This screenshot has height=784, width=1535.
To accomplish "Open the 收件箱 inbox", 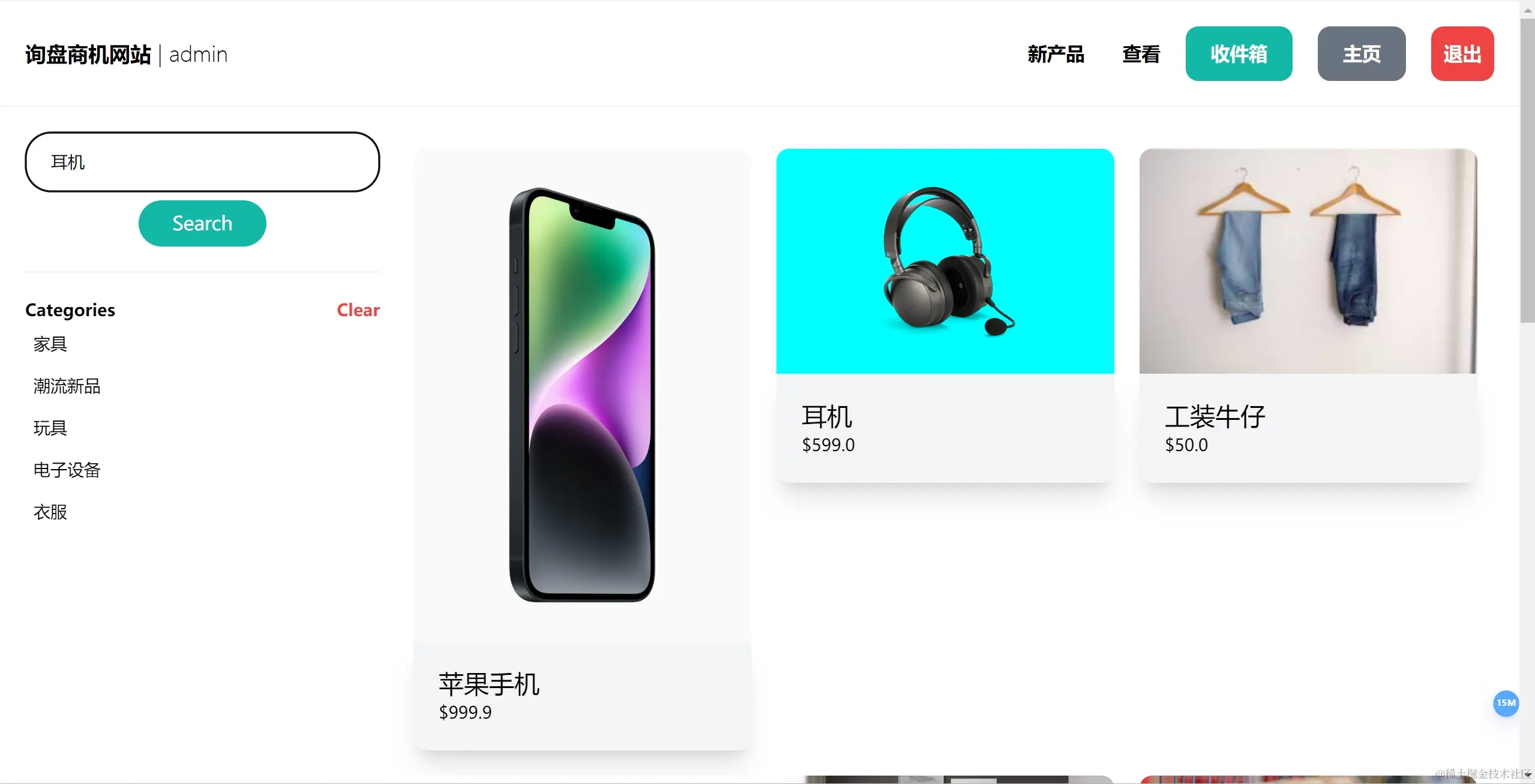I will 1239,54.
